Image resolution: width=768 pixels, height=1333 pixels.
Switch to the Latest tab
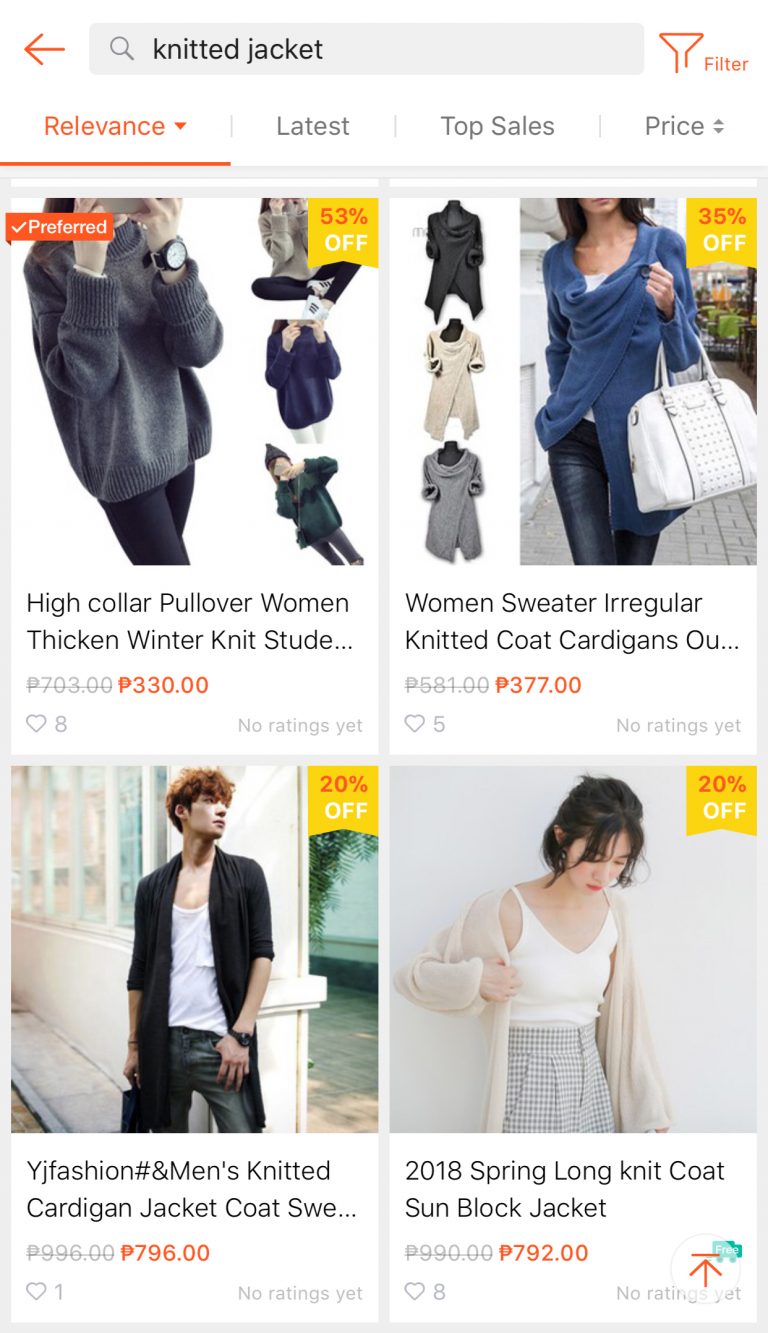(x=313, y=127)
